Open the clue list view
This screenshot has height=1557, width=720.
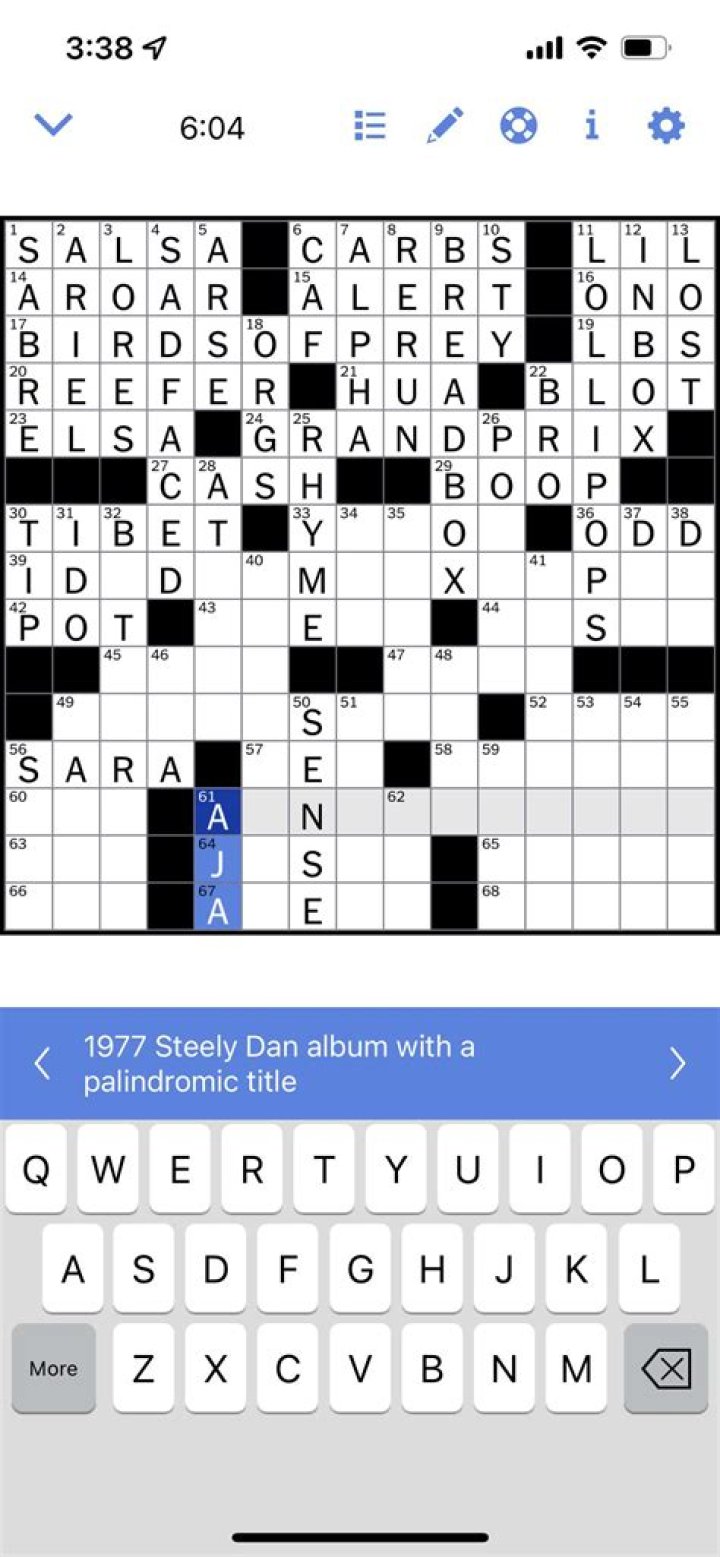coord(370,125)
